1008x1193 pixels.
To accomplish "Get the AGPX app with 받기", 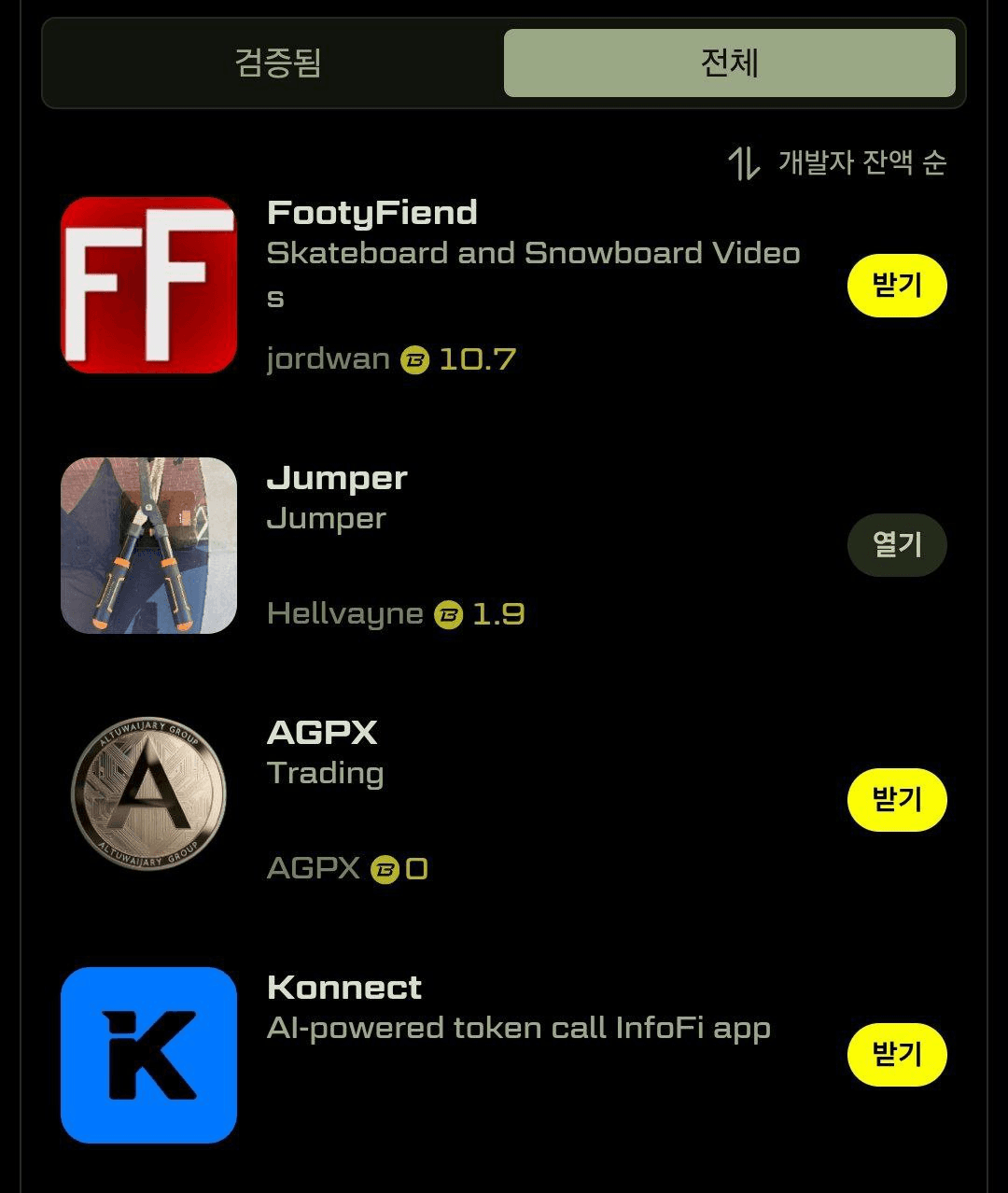I will (x=896, y=800).
